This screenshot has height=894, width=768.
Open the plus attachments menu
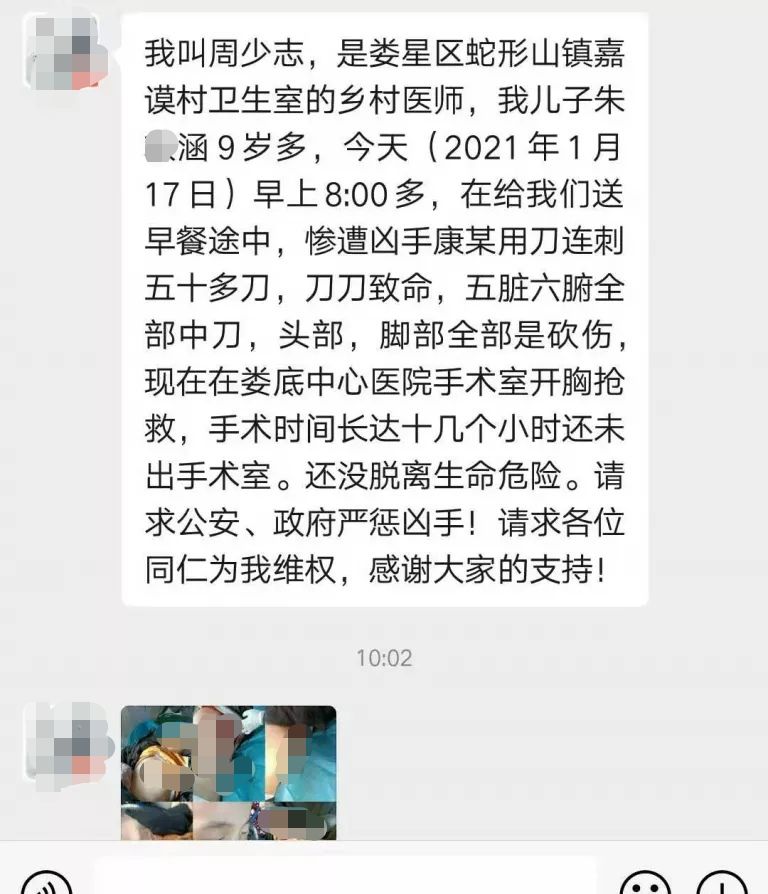tap(722, 884)
